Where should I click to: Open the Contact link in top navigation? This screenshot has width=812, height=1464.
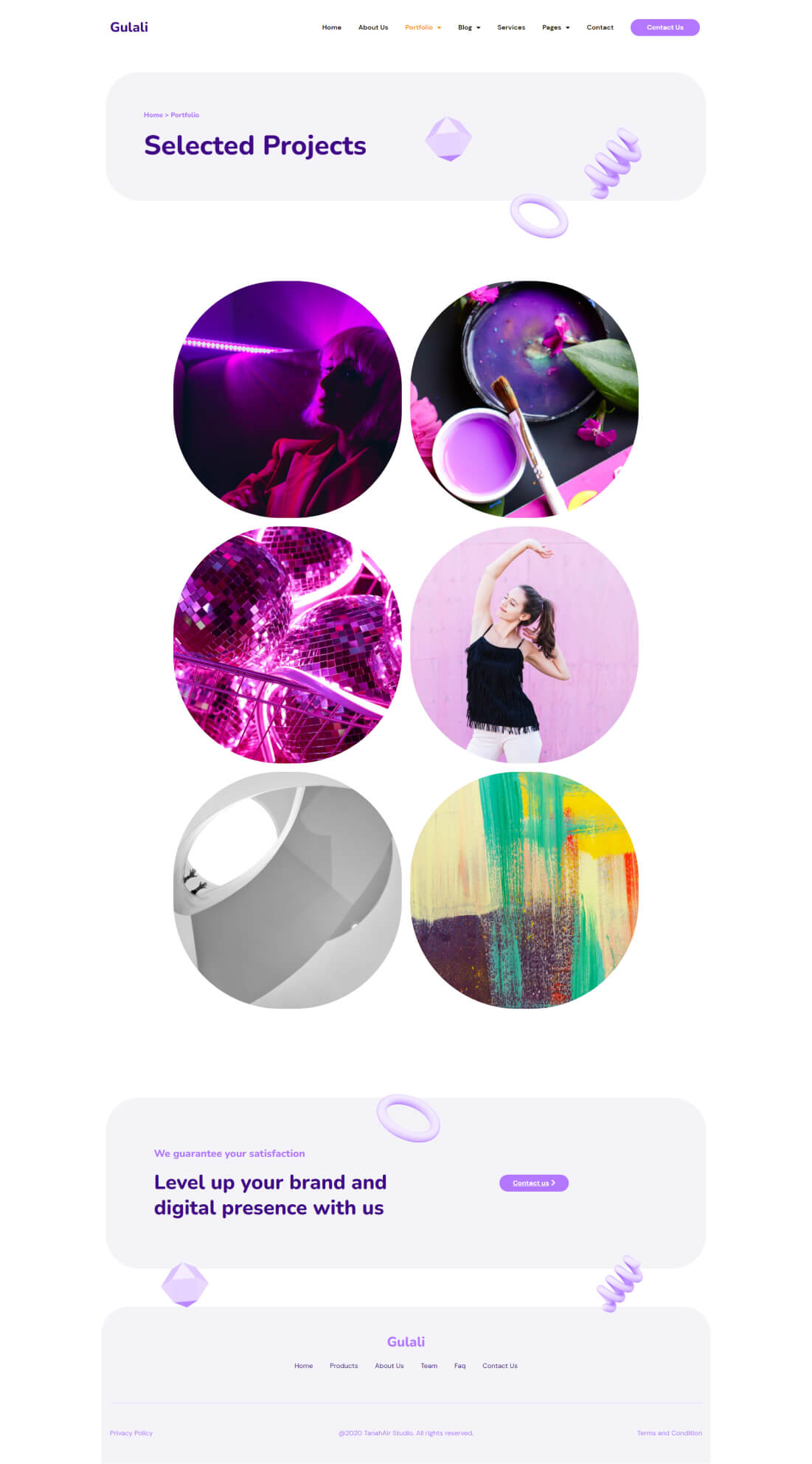coord(600,27)
